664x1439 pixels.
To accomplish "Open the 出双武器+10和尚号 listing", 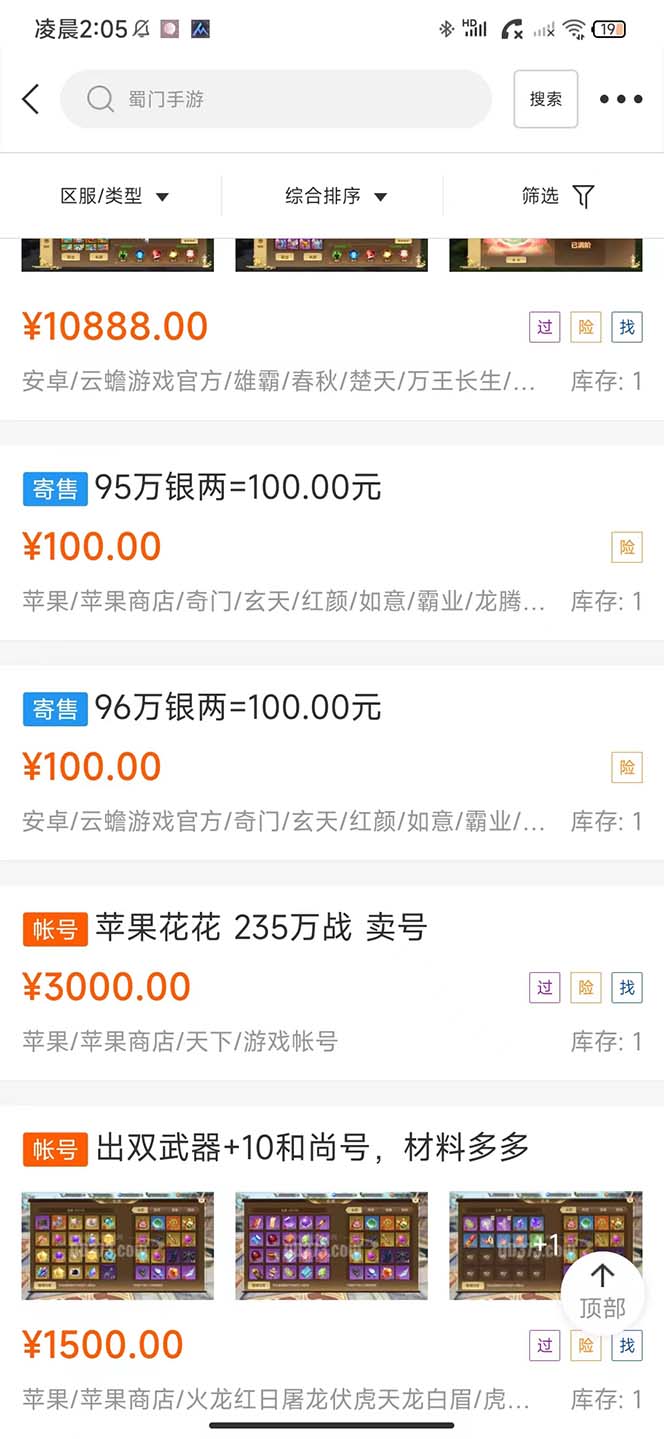I will [312, 1148].
